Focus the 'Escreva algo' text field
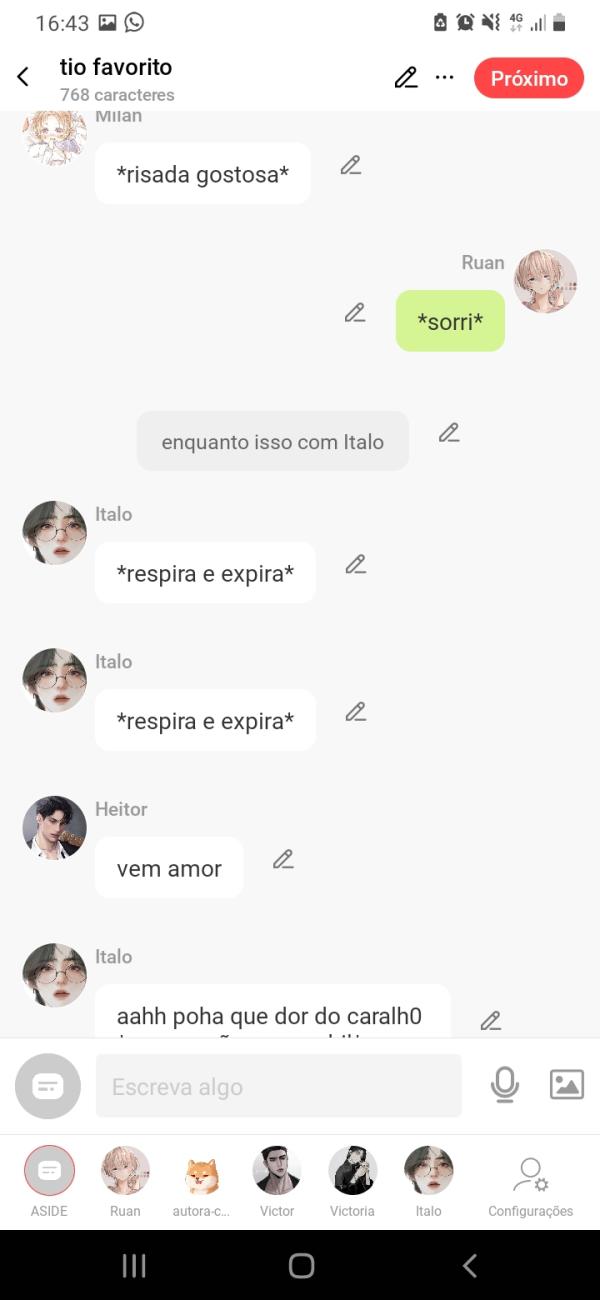This screenshot has height=1300, width=600. (278, 1086)
